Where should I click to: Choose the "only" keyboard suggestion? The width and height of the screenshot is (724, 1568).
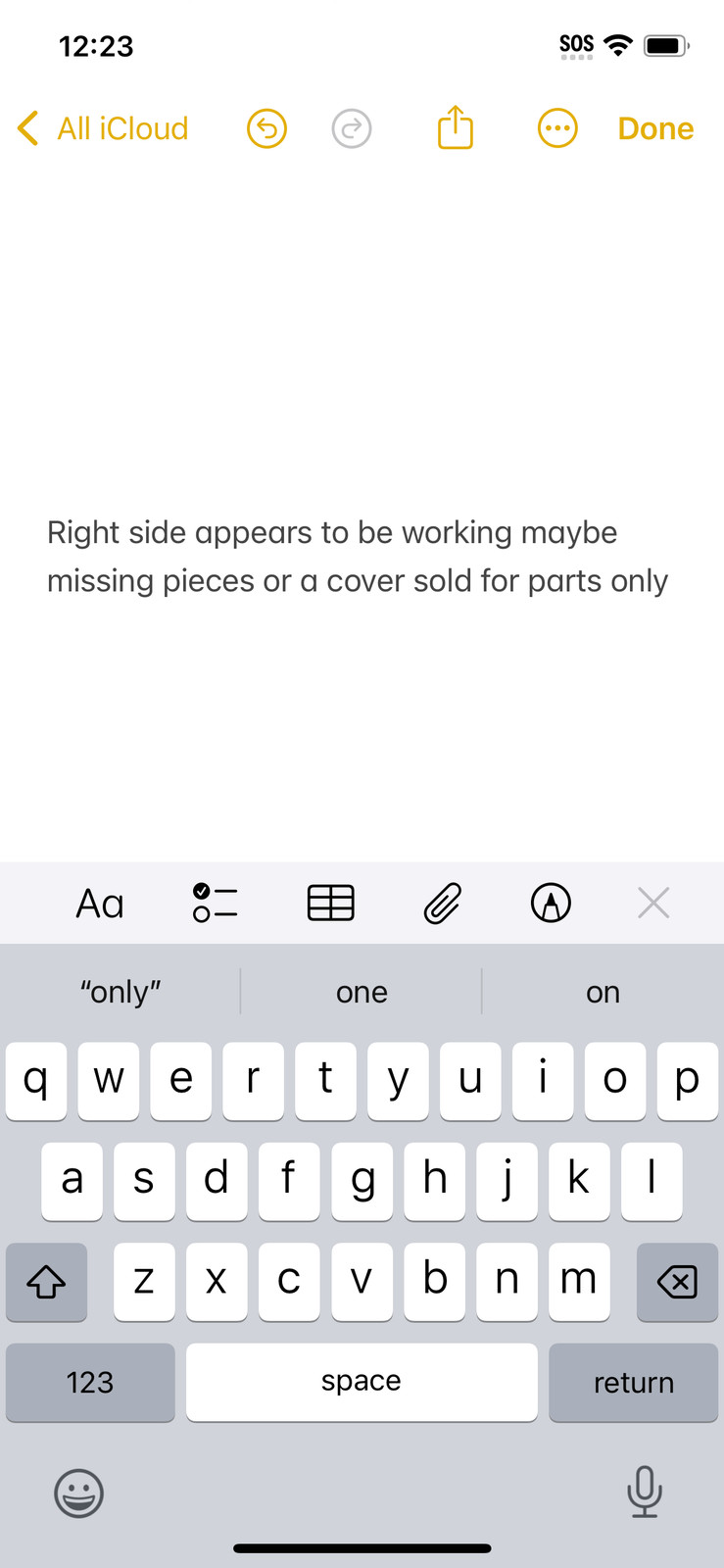(x=121, y=992)
